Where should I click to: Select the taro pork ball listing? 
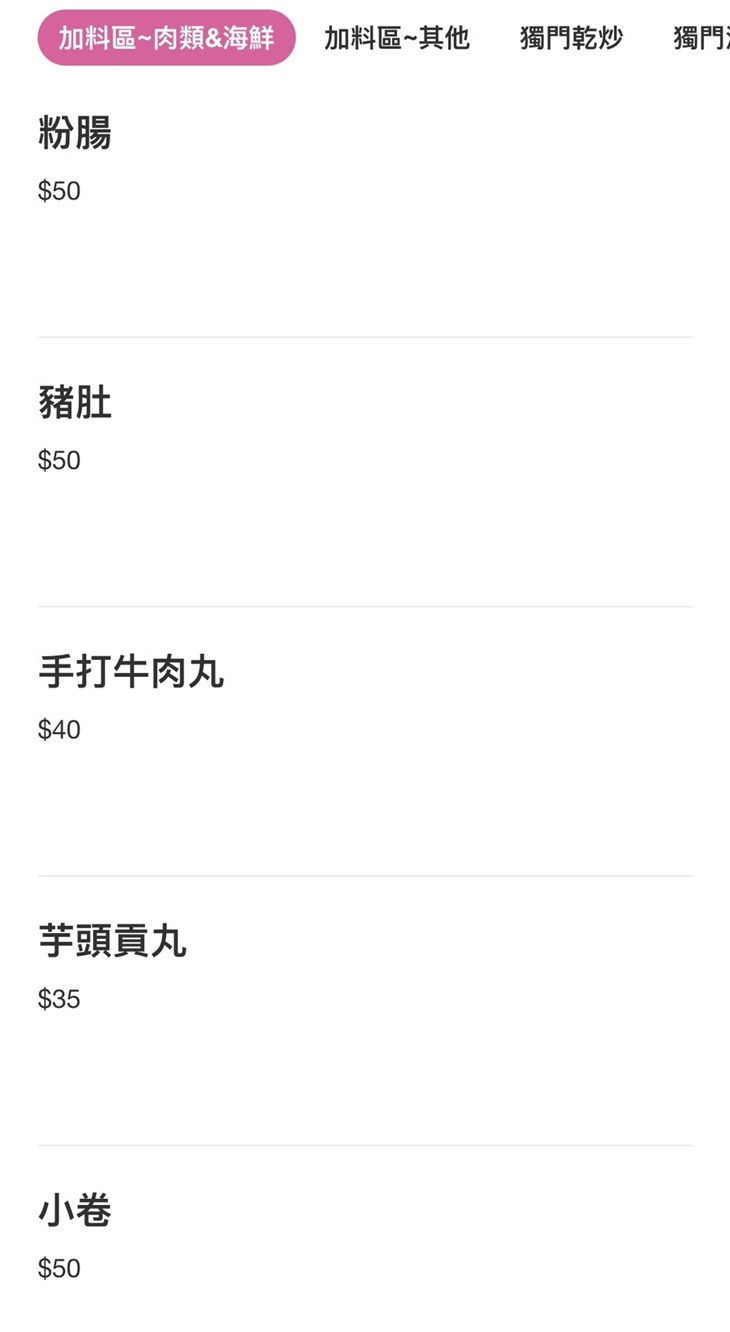tap(113, 941)
